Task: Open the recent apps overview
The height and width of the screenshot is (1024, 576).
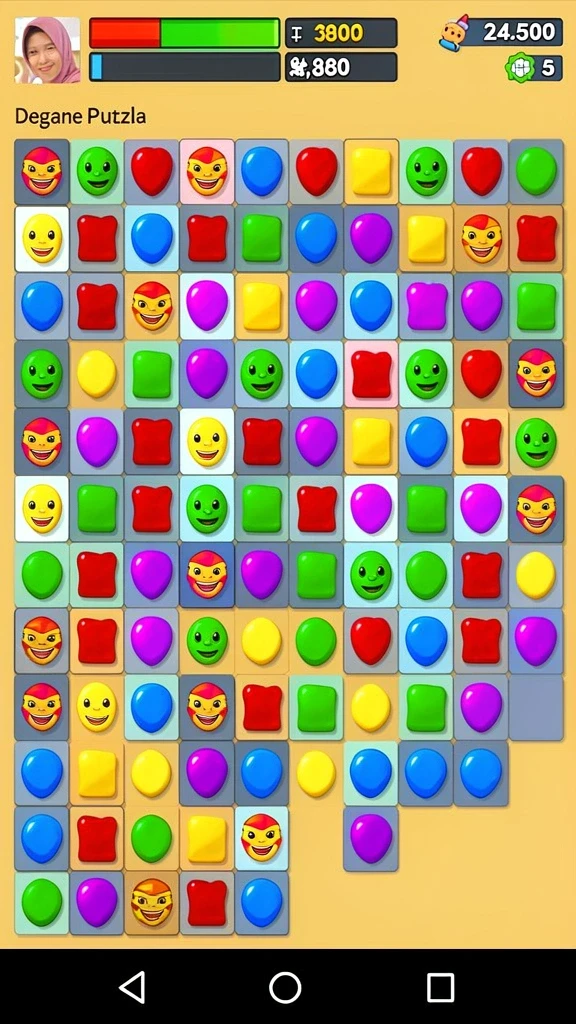Action: (x=440, y=987)
